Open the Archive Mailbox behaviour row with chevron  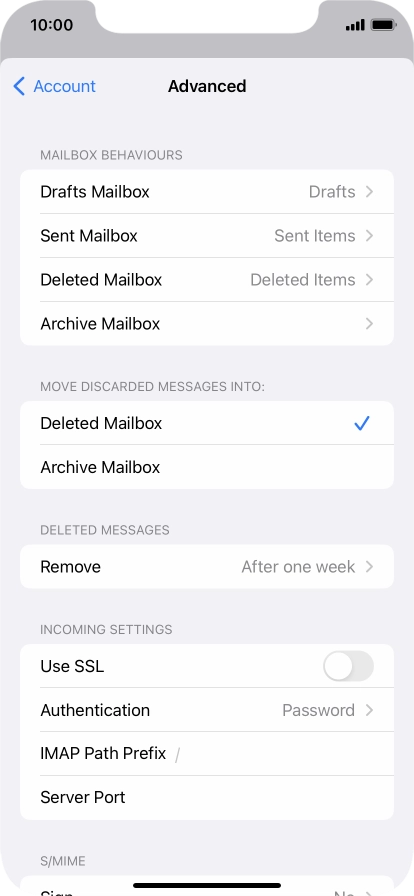coord(207,324)
